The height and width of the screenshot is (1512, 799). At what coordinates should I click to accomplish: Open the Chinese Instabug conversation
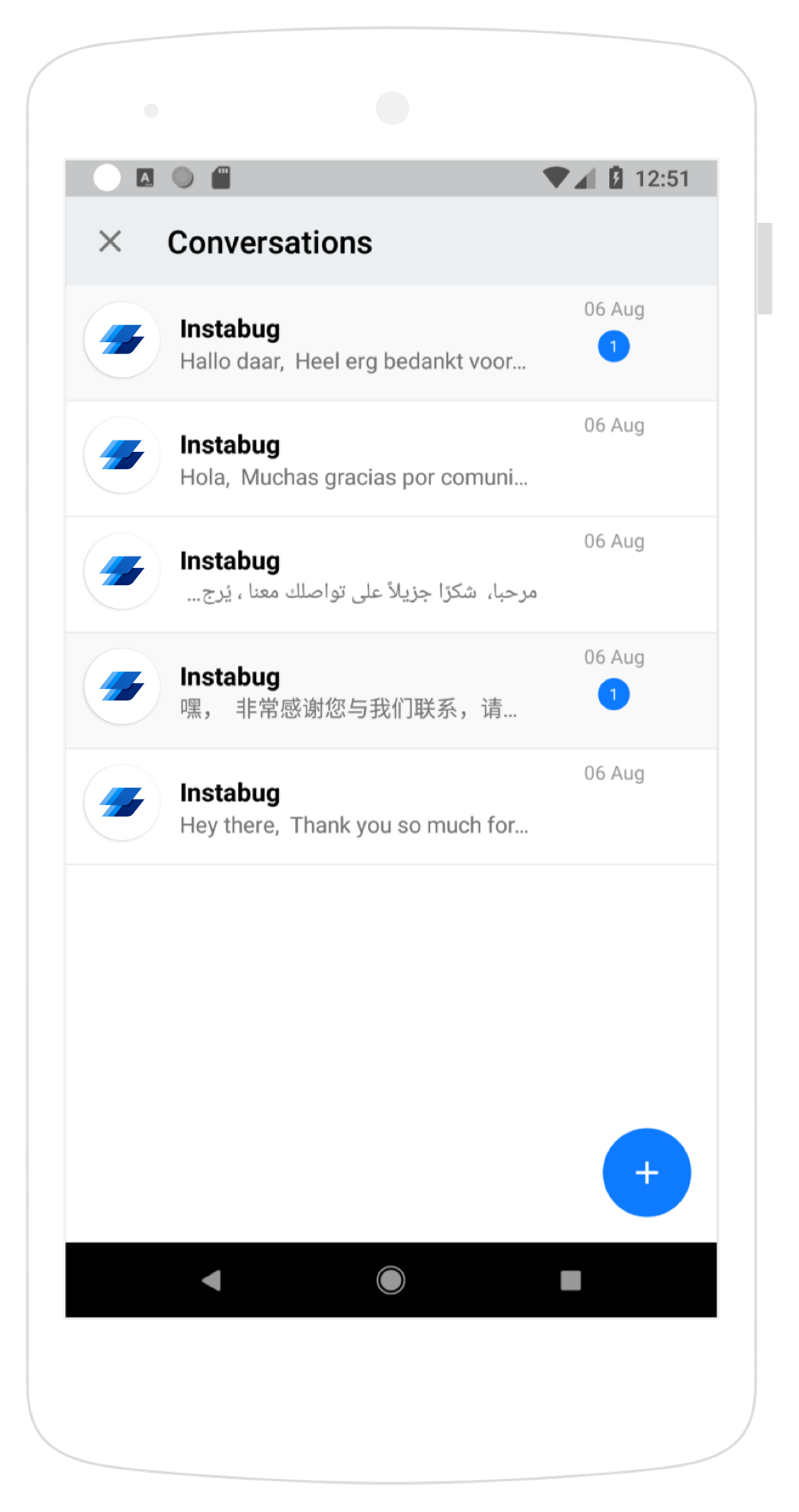353,691
